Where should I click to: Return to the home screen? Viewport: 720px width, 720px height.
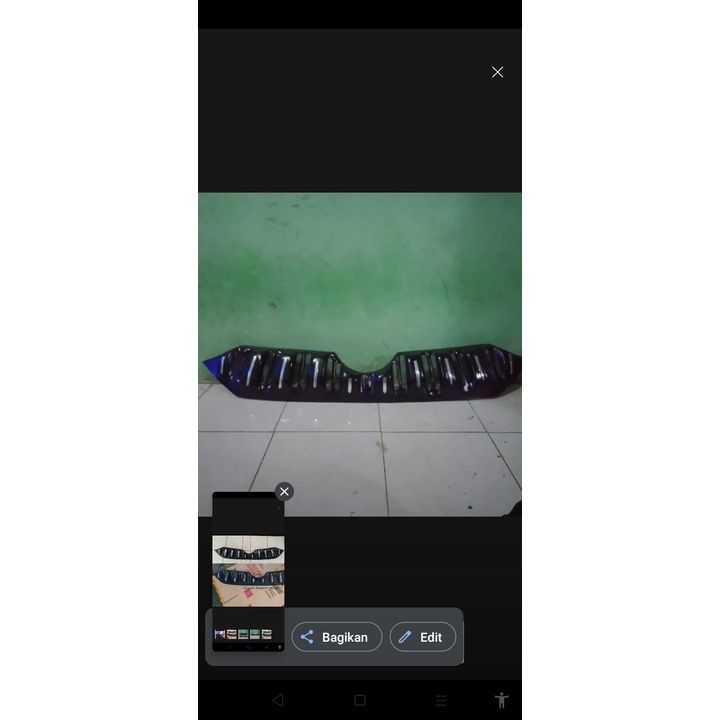pyautogui.click(x=360, y=700)
